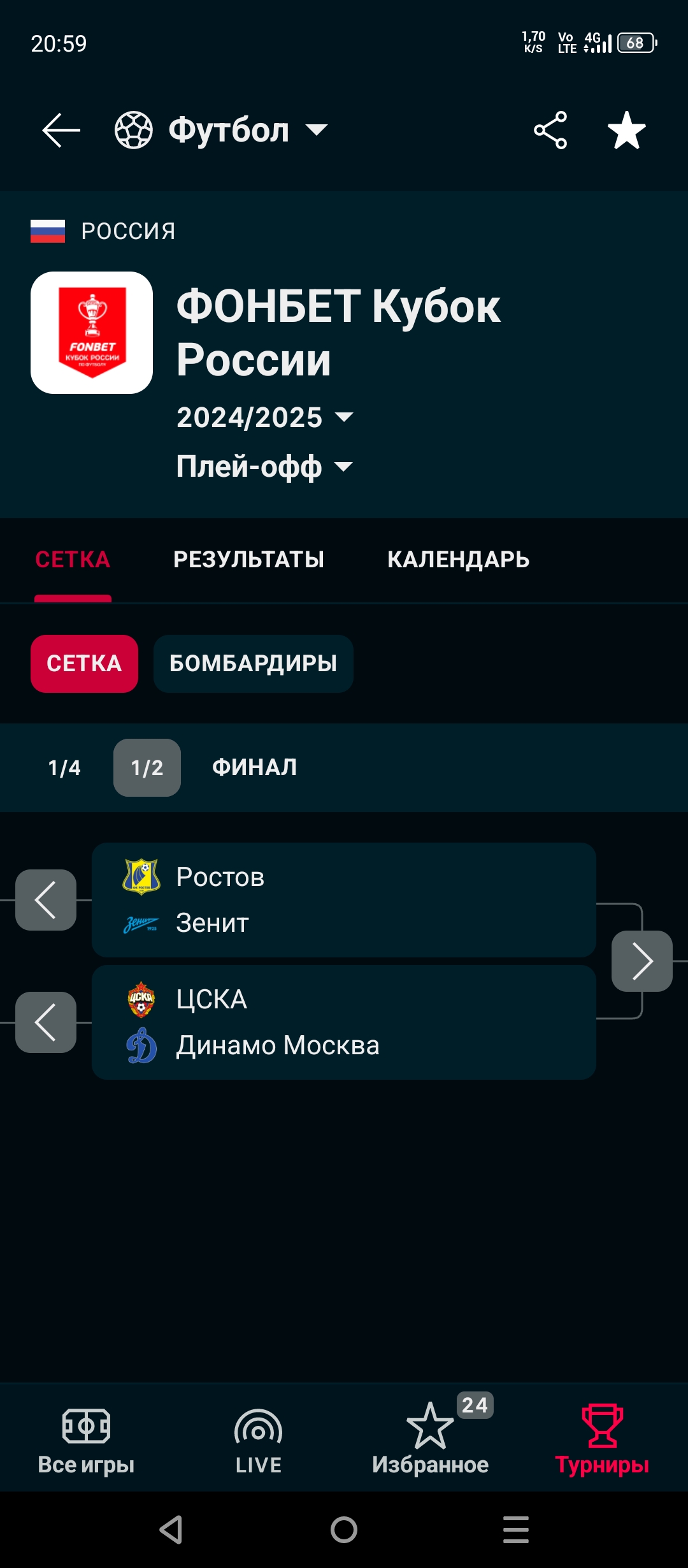This screenshot has height=1568, width=688.
Task: Select the top СЕТКА tab
Action: [x=73, y=560]
